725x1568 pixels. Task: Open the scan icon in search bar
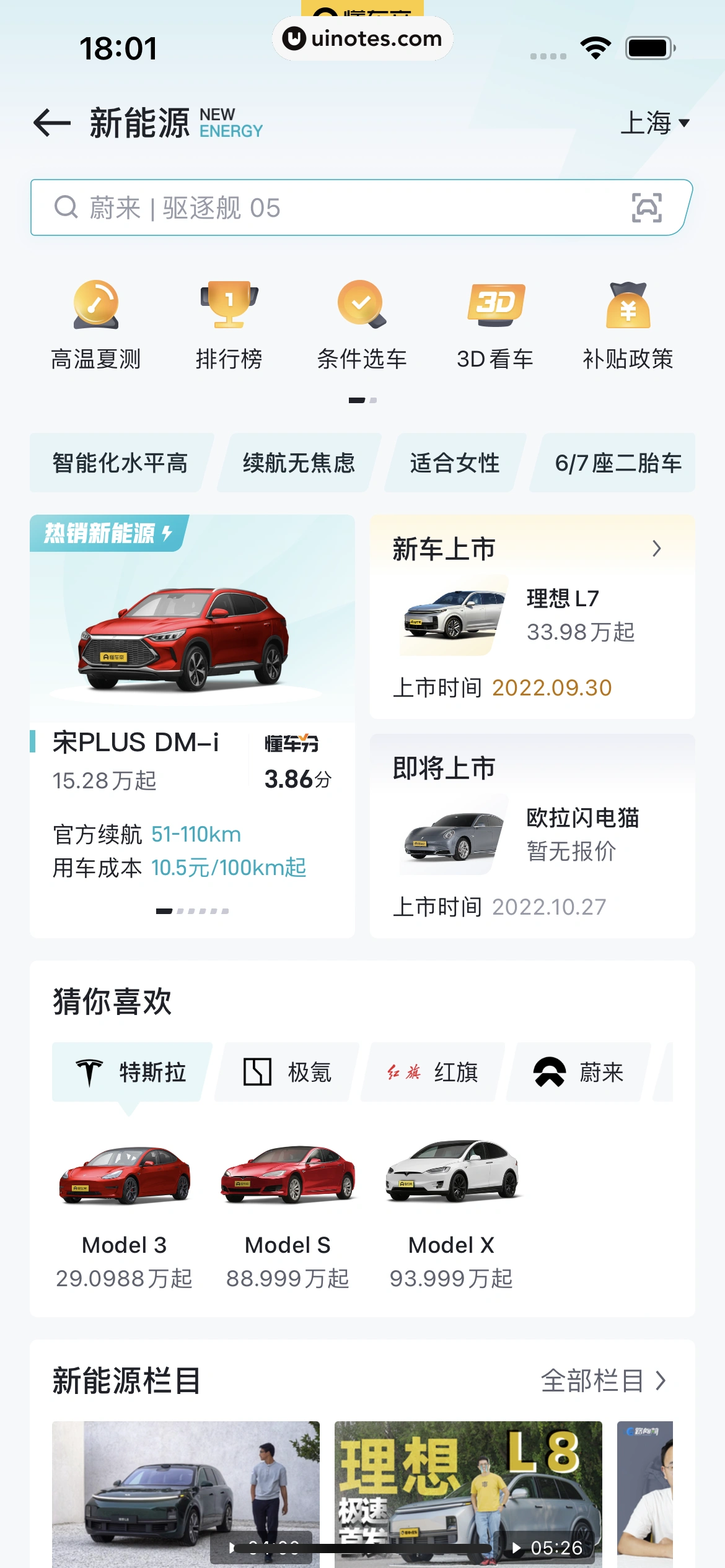(x=646, y=208)
